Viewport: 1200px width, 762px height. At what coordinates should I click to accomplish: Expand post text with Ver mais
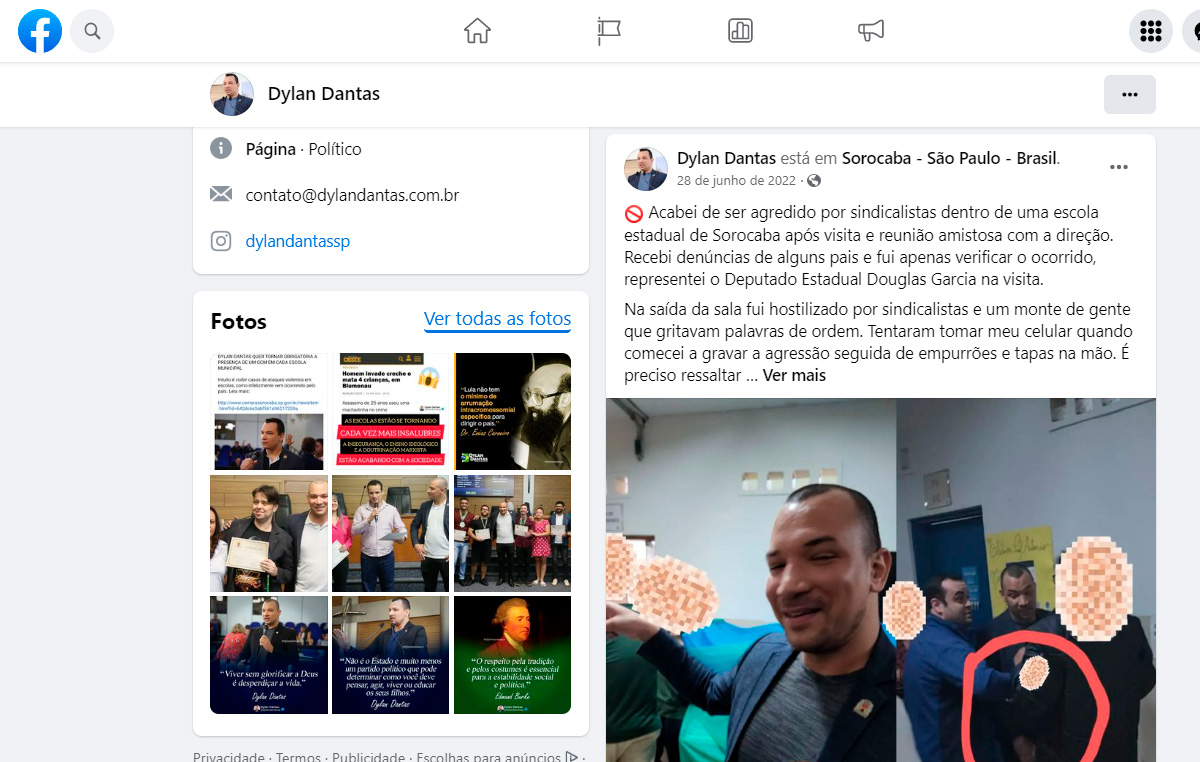coord(794,375)
